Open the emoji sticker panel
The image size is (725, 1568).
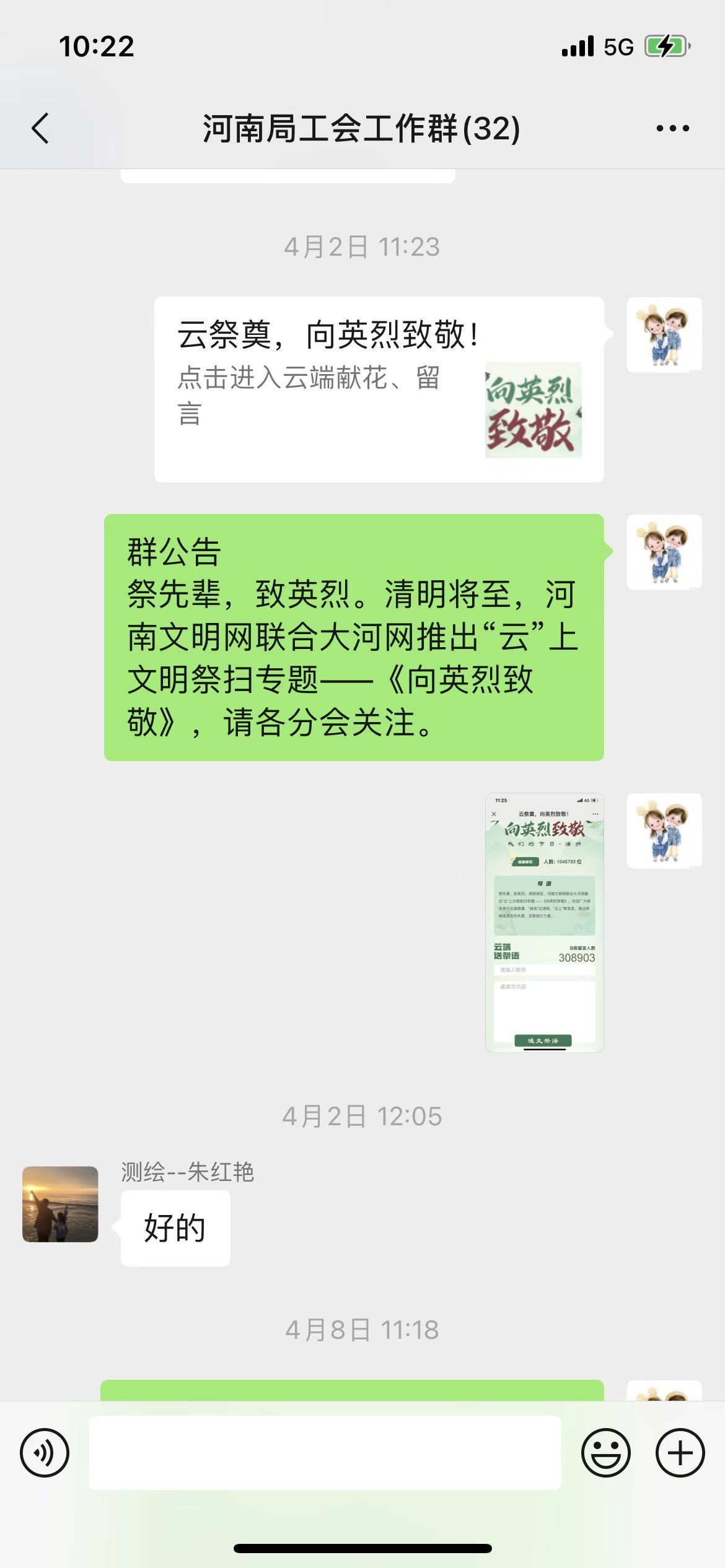click(606, 1452)
